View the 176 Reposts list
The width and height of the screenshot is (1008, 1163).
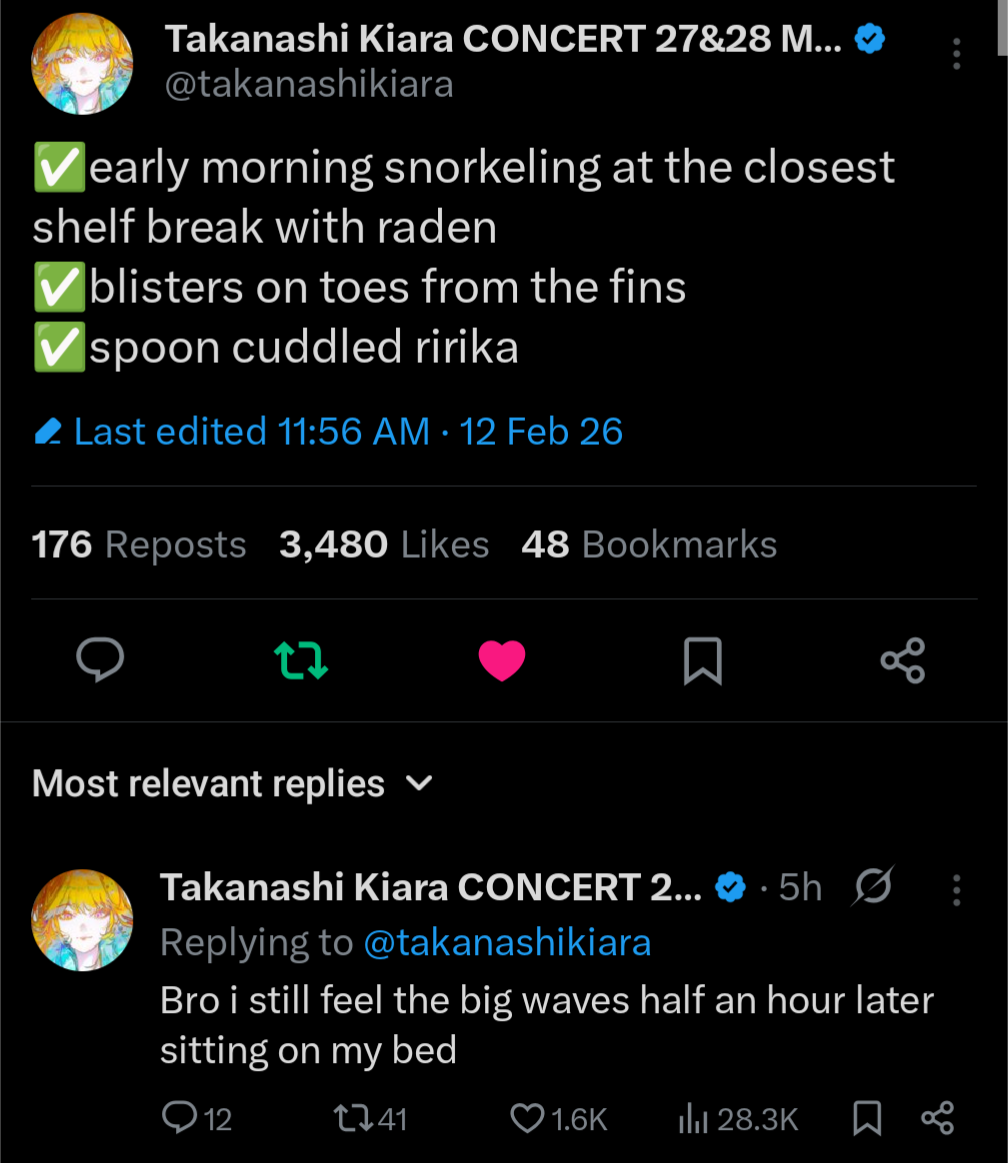tap(139, 545)
